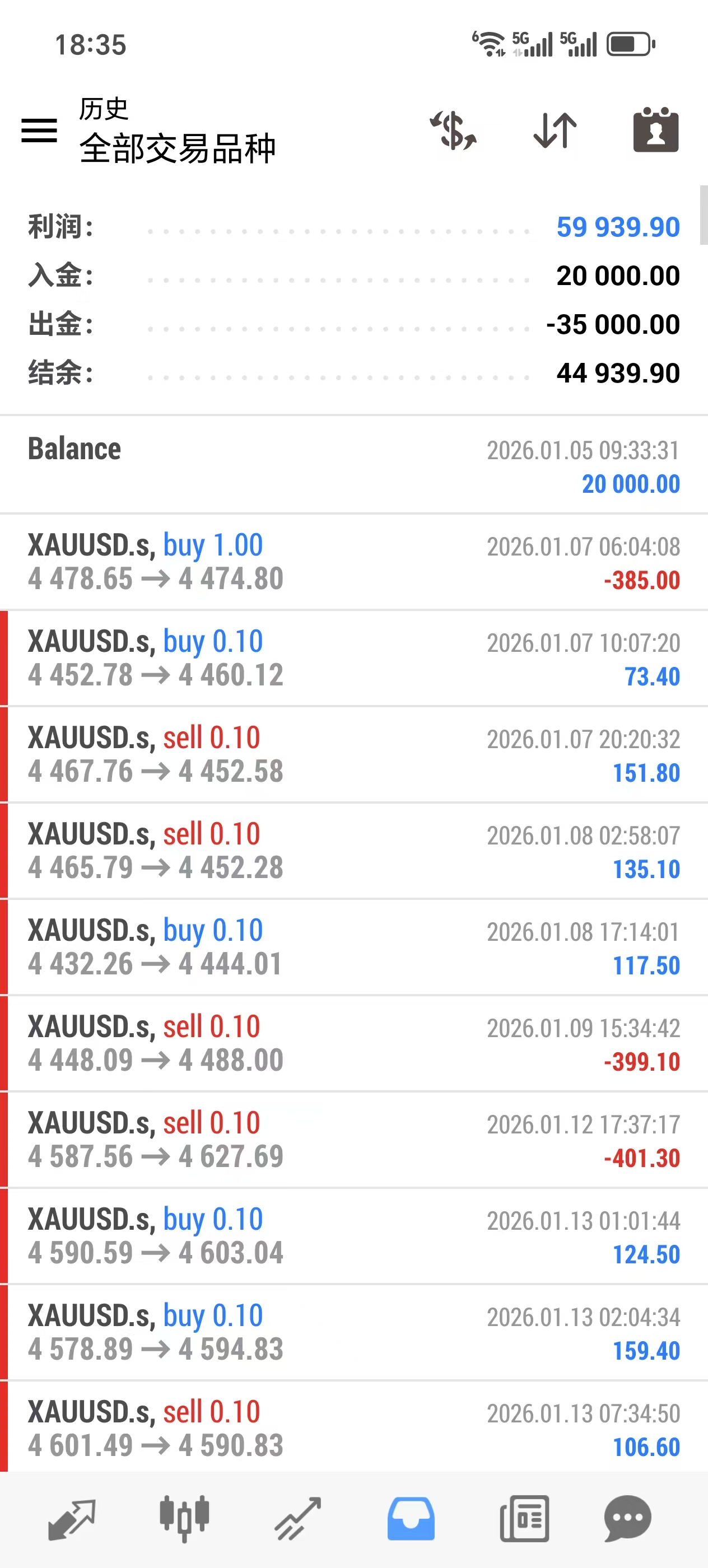Open the Balance 20 000.00 deposit entry
The width and height of the screenshot is (708, 1568).
pos(353,466)
